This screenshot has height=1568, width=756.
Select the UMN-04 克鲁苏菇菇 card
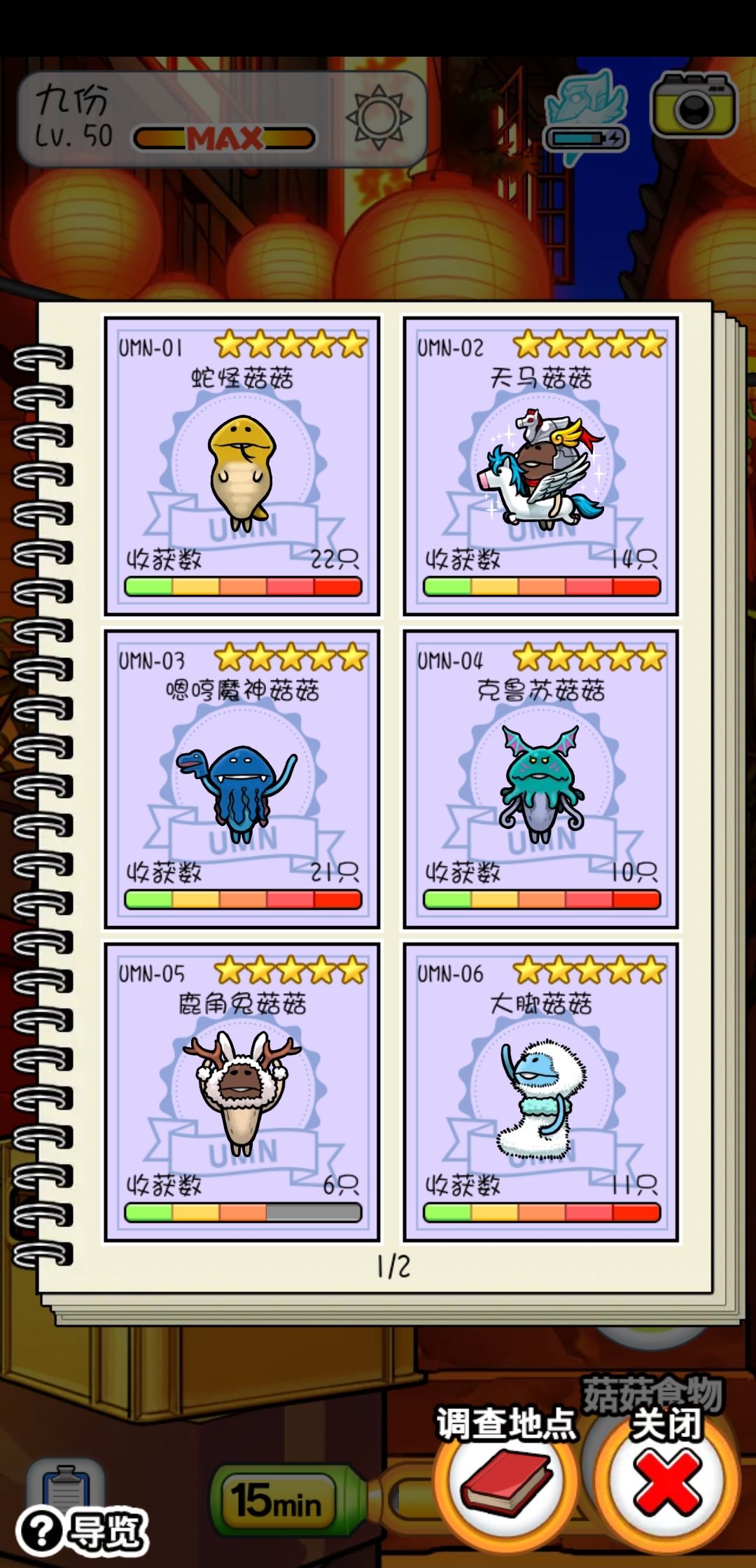click(x=541, y=779)
